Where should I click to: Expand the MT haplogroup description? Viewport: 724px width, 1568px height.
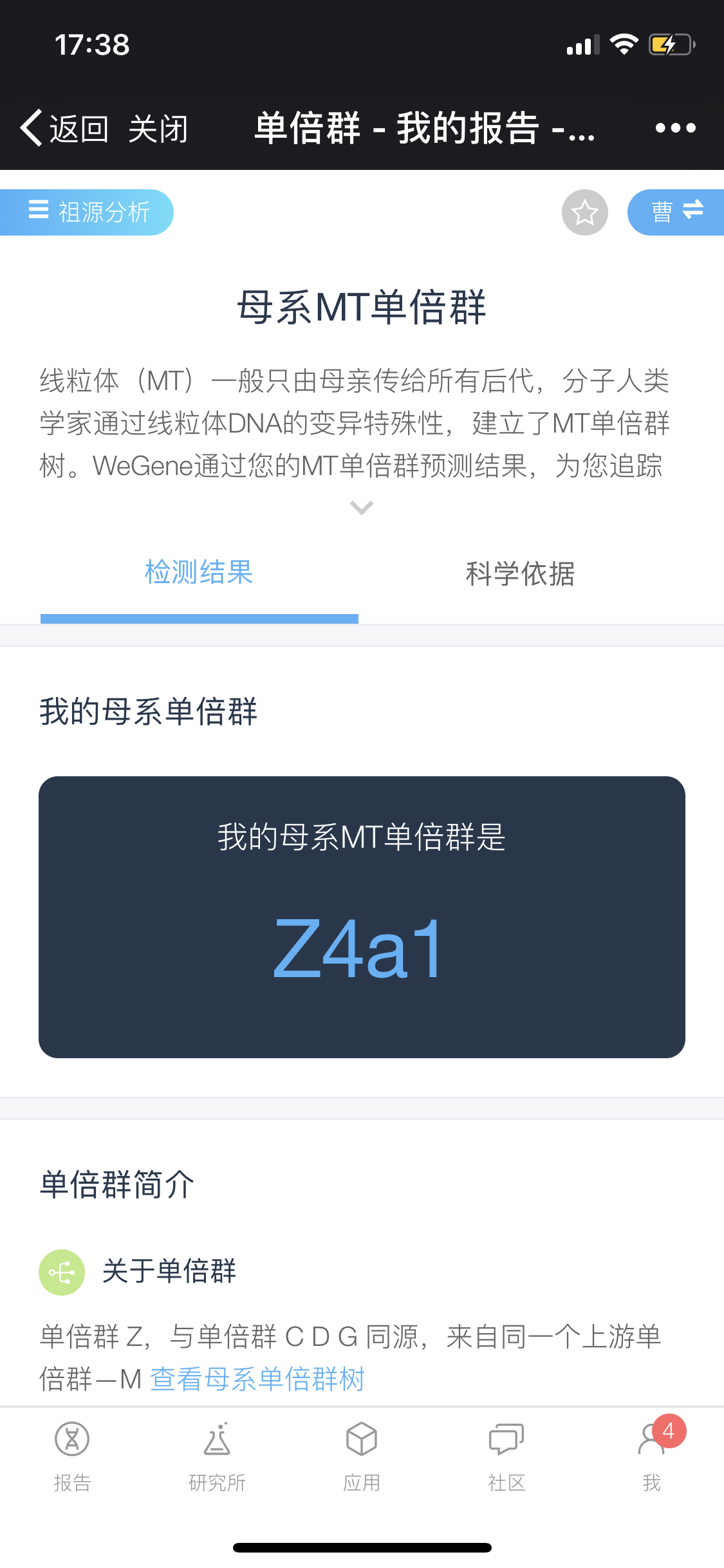pos(362,508)
